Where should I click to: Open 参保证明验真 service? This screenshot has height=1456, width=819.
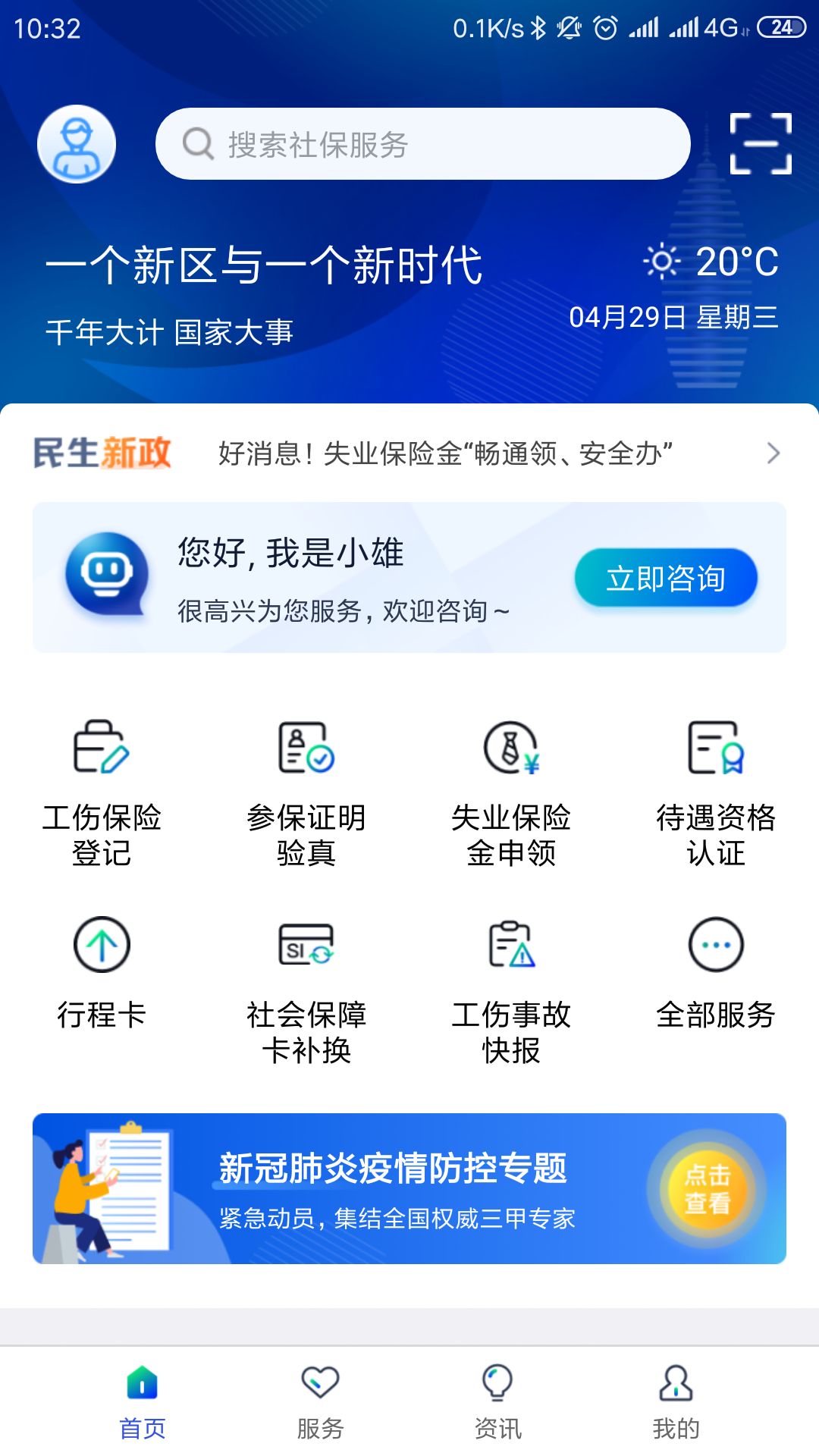coord(306,792)
